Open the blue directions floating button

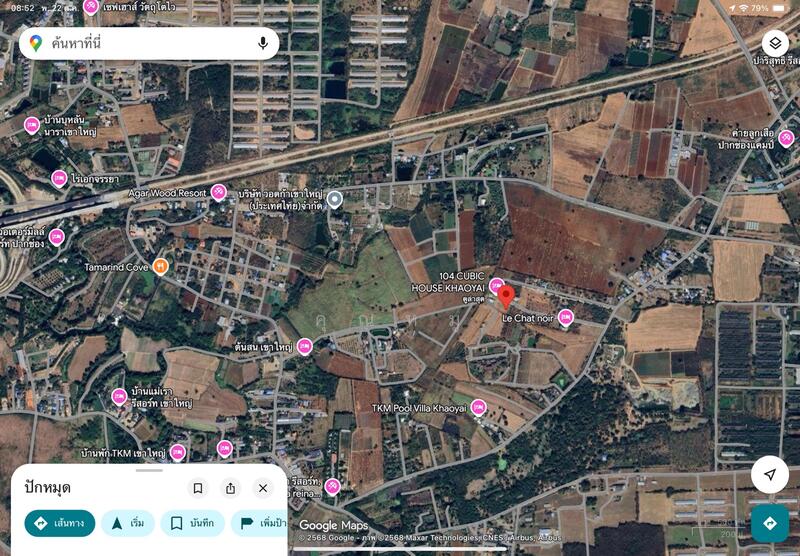[x=769, y=523]
